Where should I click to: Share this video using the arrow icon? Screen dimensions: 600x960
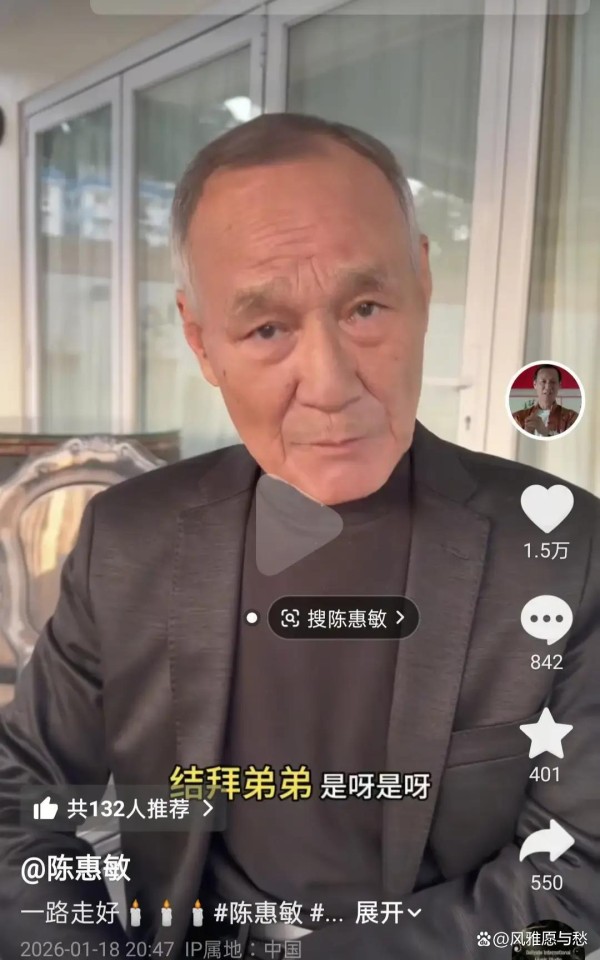(546, 842)
